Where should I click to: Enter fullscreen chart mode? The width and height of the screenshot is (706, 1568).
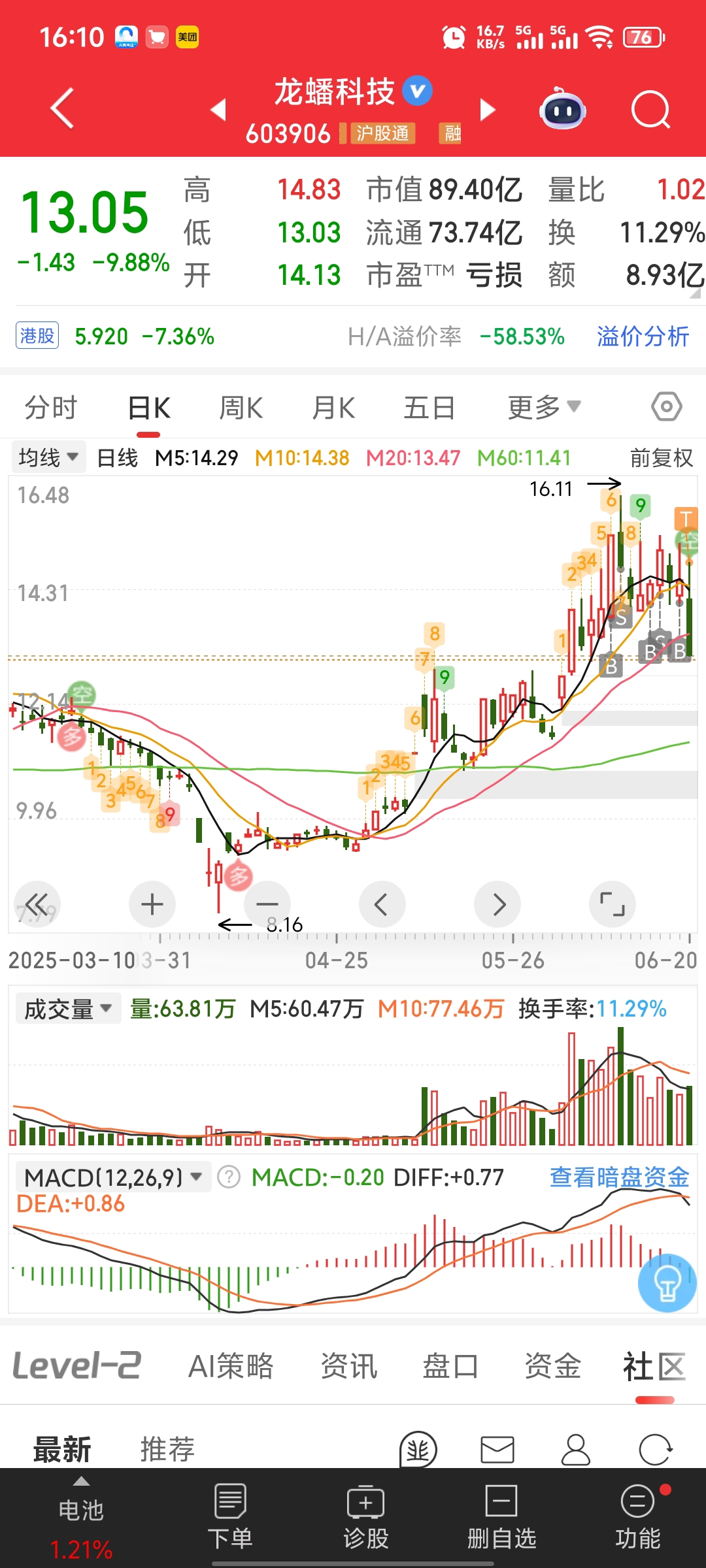[612, 905]
